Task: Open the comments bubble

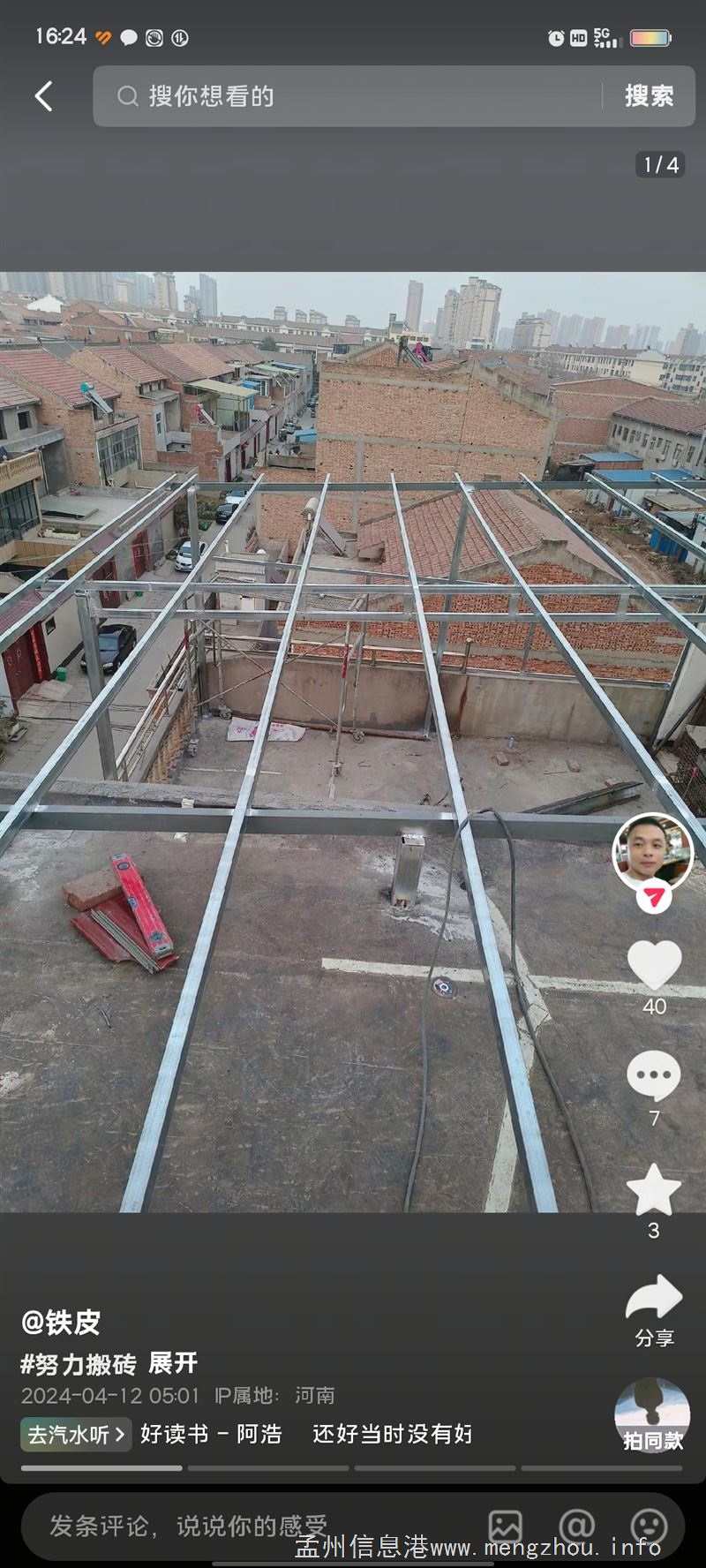Action: [654, 1075]
